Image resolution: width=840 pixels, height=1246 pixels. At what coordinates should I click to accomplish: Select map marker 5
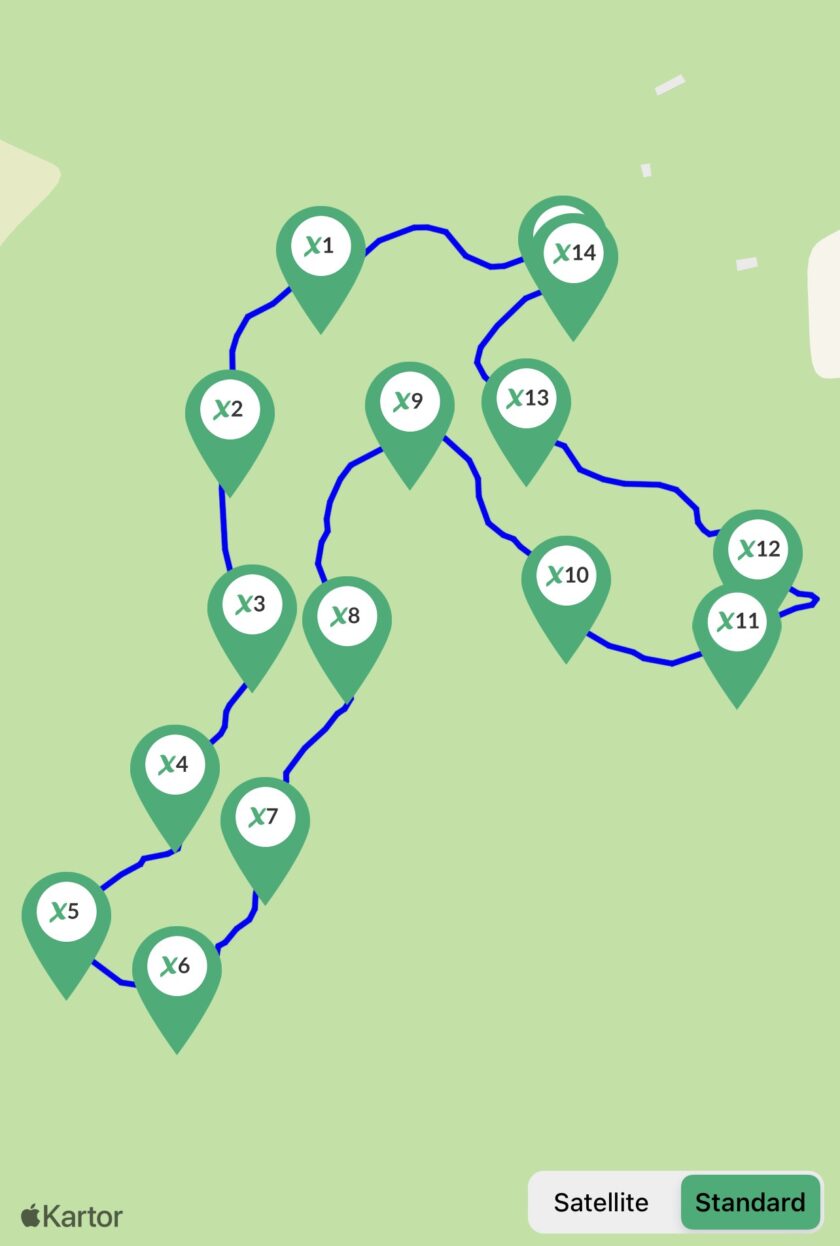click(66, 911)
